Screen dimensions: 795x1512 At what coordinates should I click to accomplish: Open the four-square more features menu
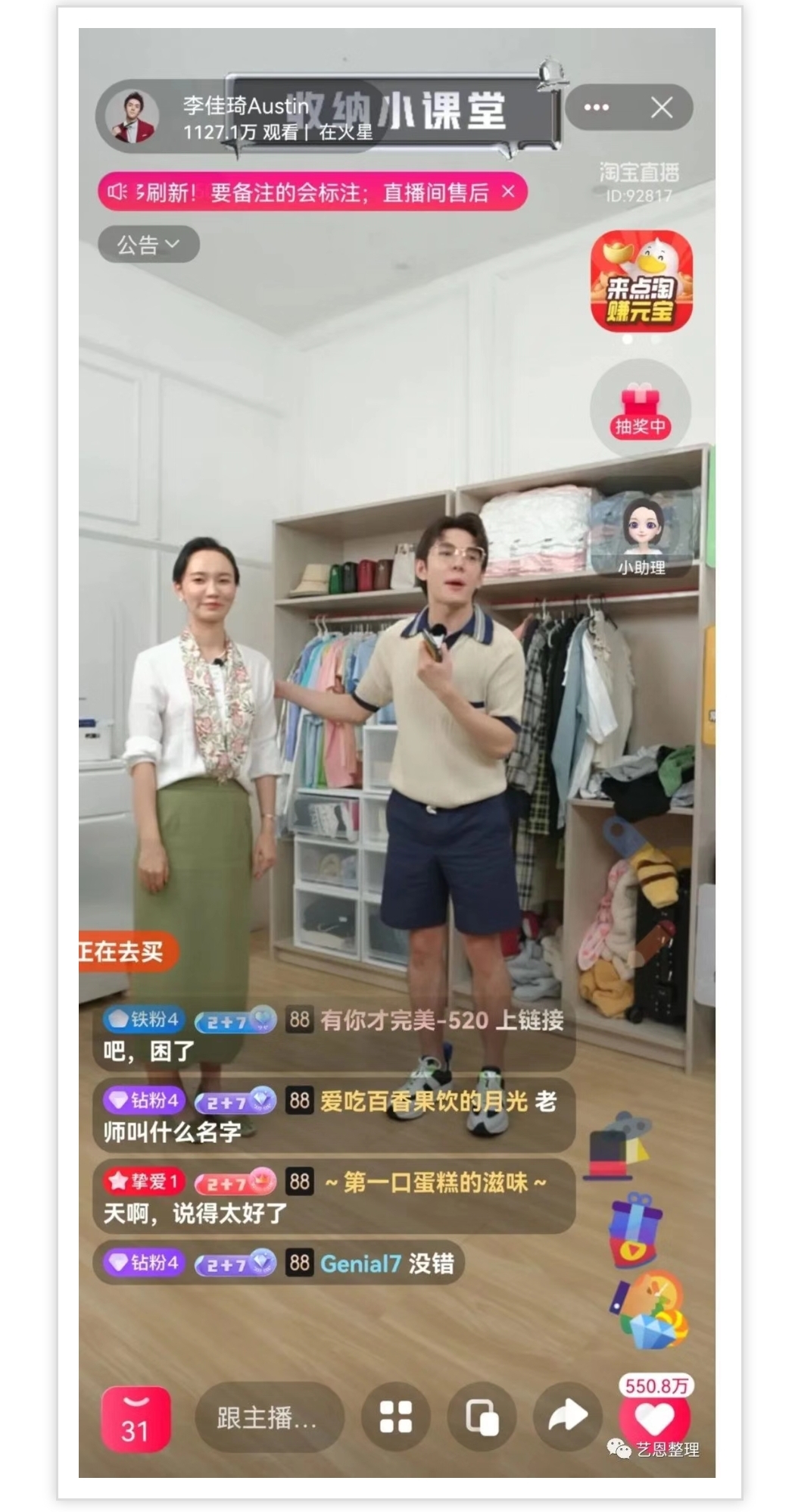[395, 1417]
